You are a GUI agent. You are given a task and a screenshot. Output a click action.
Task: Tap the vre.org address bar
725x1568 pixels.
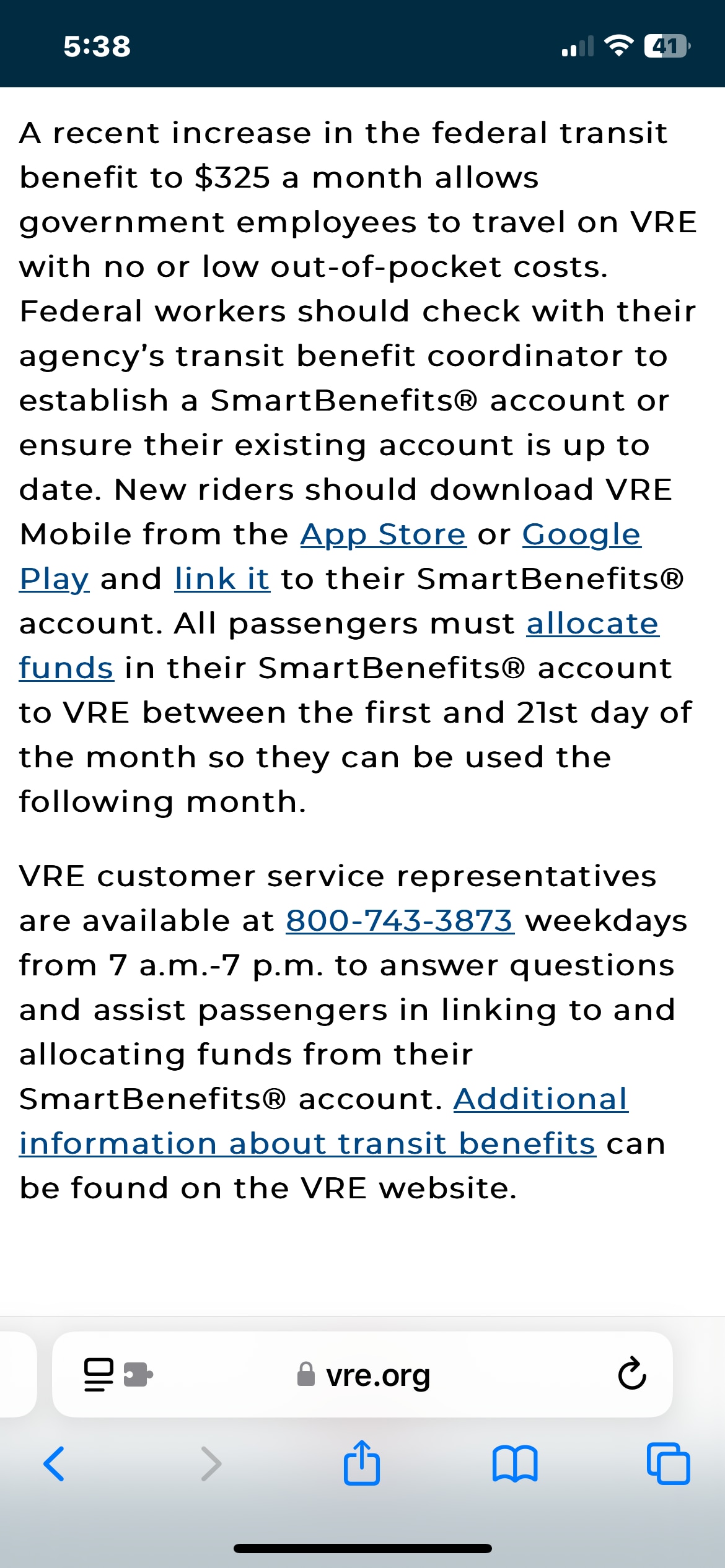362,1375
